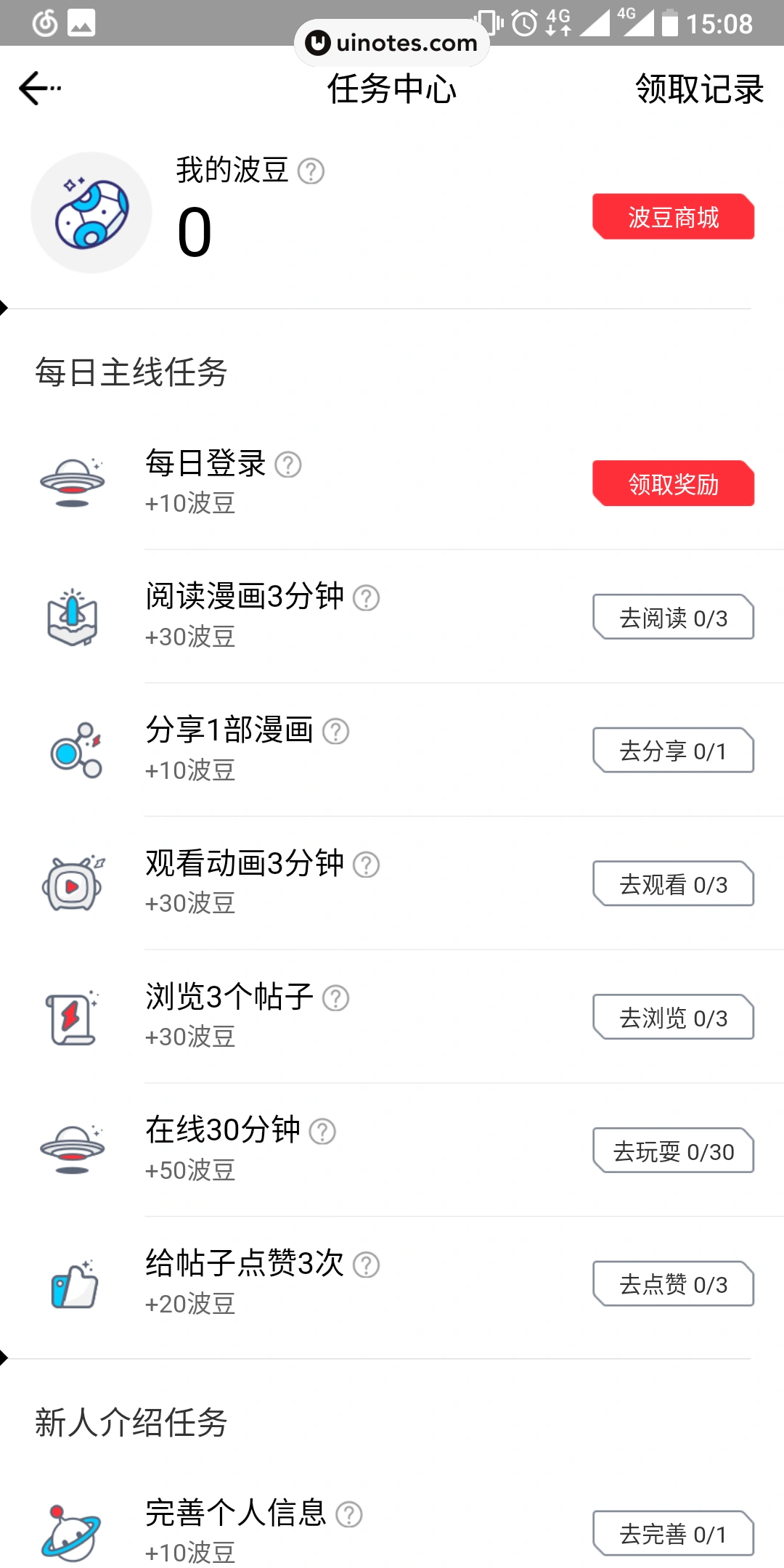Select 去浏览 0/3 to browse posts
This screenshot has height=1568, width=784.
[673, 1018]
